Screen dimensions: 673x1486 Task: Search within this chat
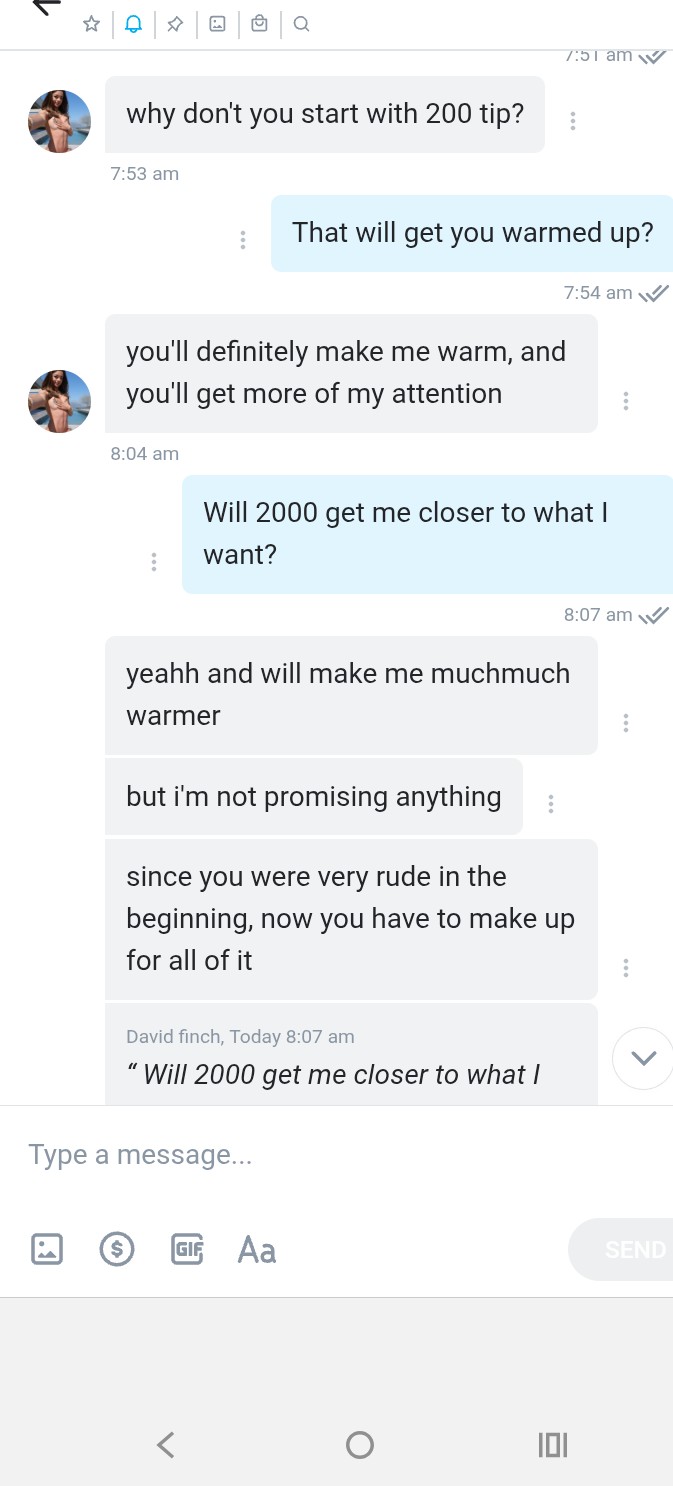point(301,24)
